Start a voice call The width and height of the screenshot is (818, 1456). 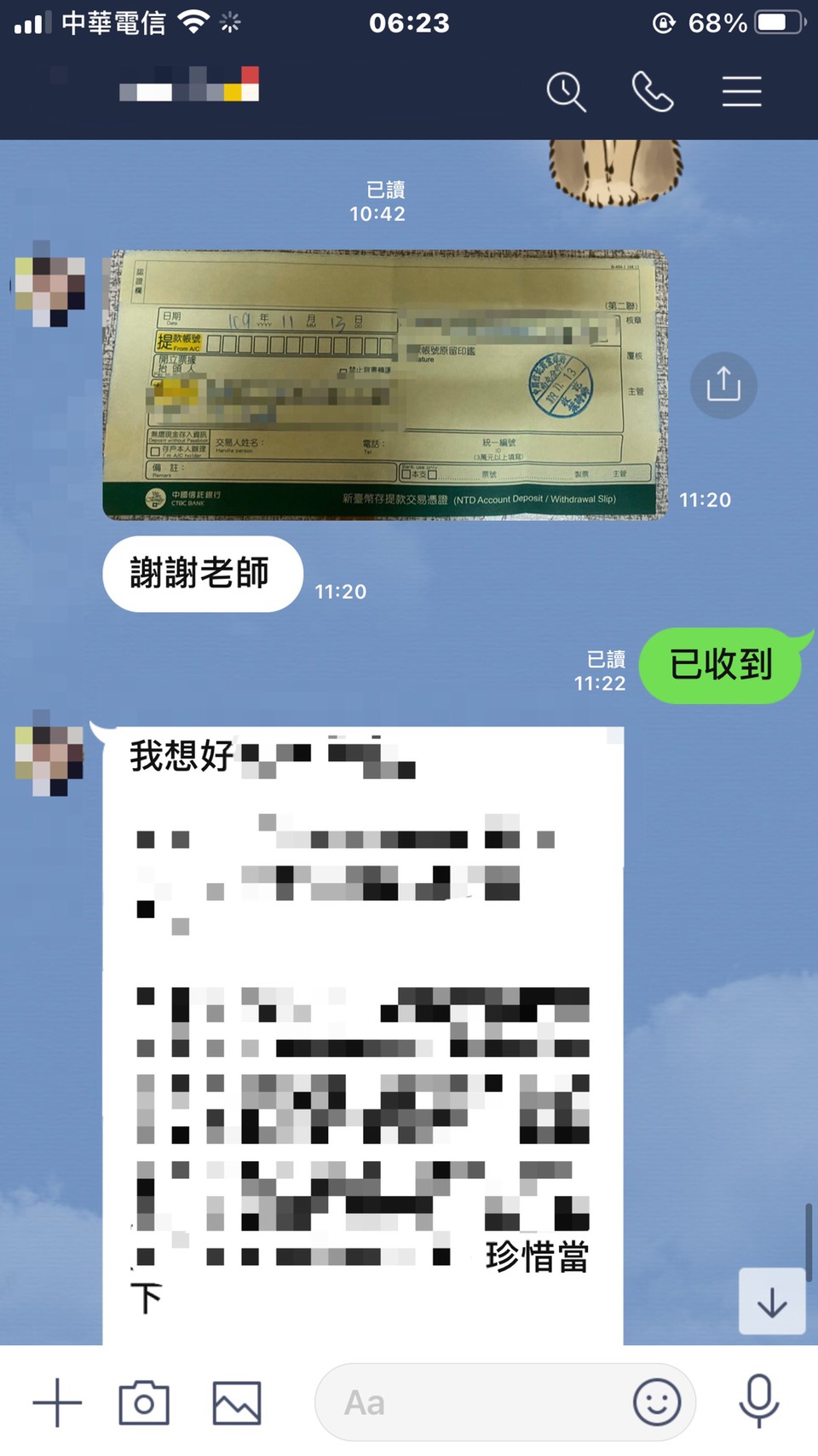[x=653, y=91]
